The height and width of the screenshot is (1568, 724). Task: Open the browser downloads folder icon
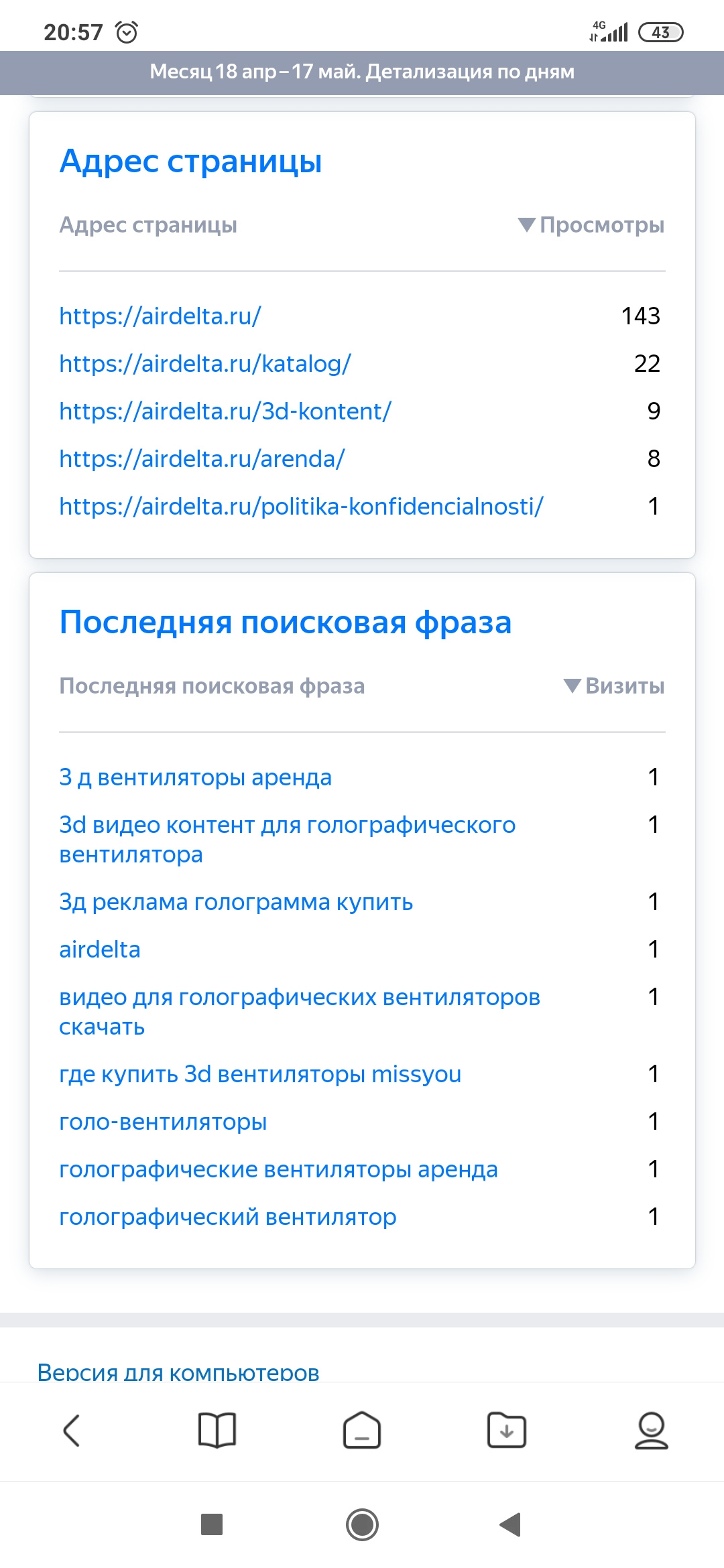[x=506, y=1431]
